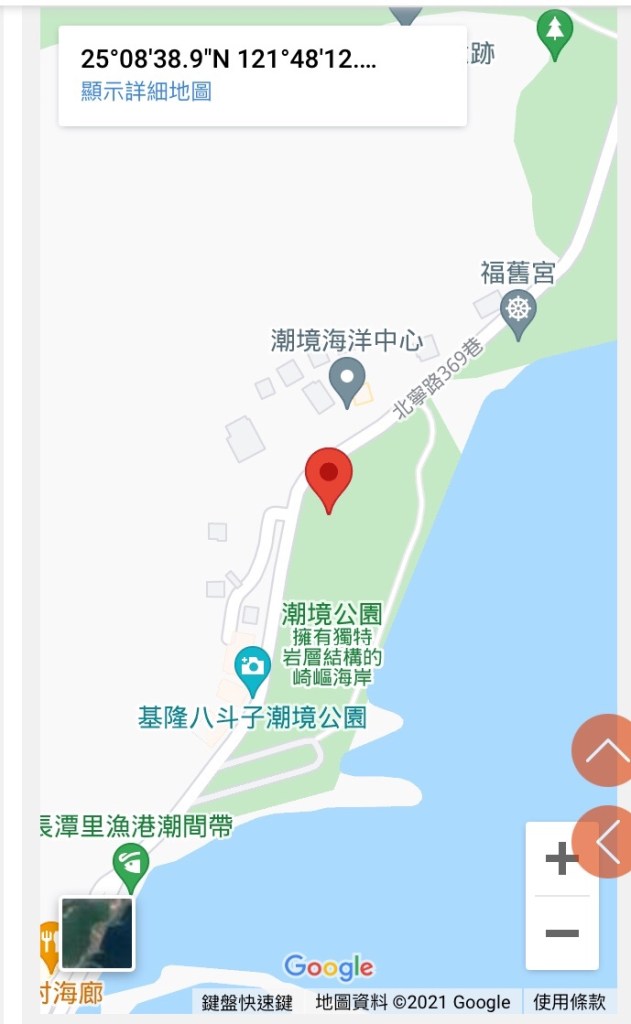The width and height of the screenshot is (631, 1024).
Task: Zoom out with the minus button
Action: click(x=562, y=933)
